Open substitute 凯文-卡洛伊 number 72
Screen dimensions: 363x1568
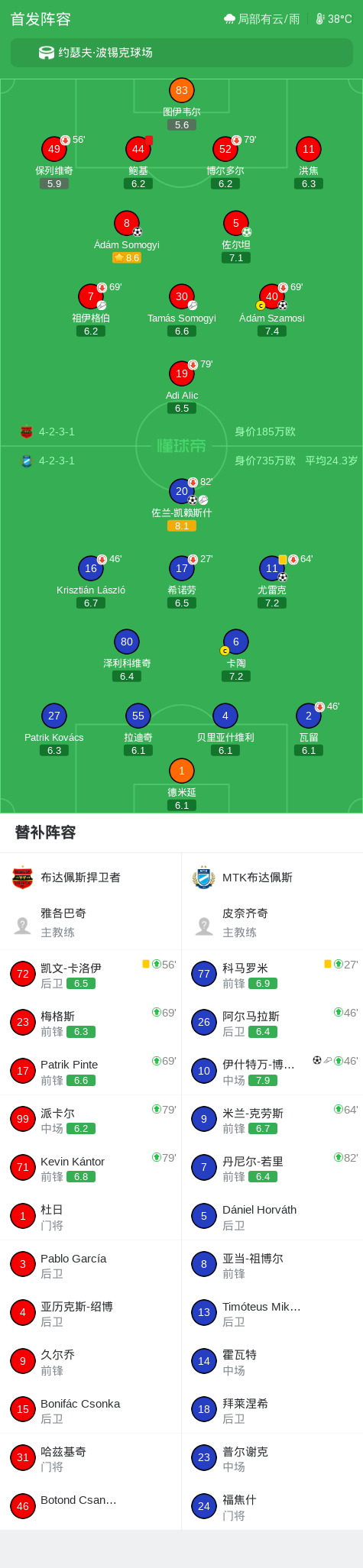click(91, 975)
